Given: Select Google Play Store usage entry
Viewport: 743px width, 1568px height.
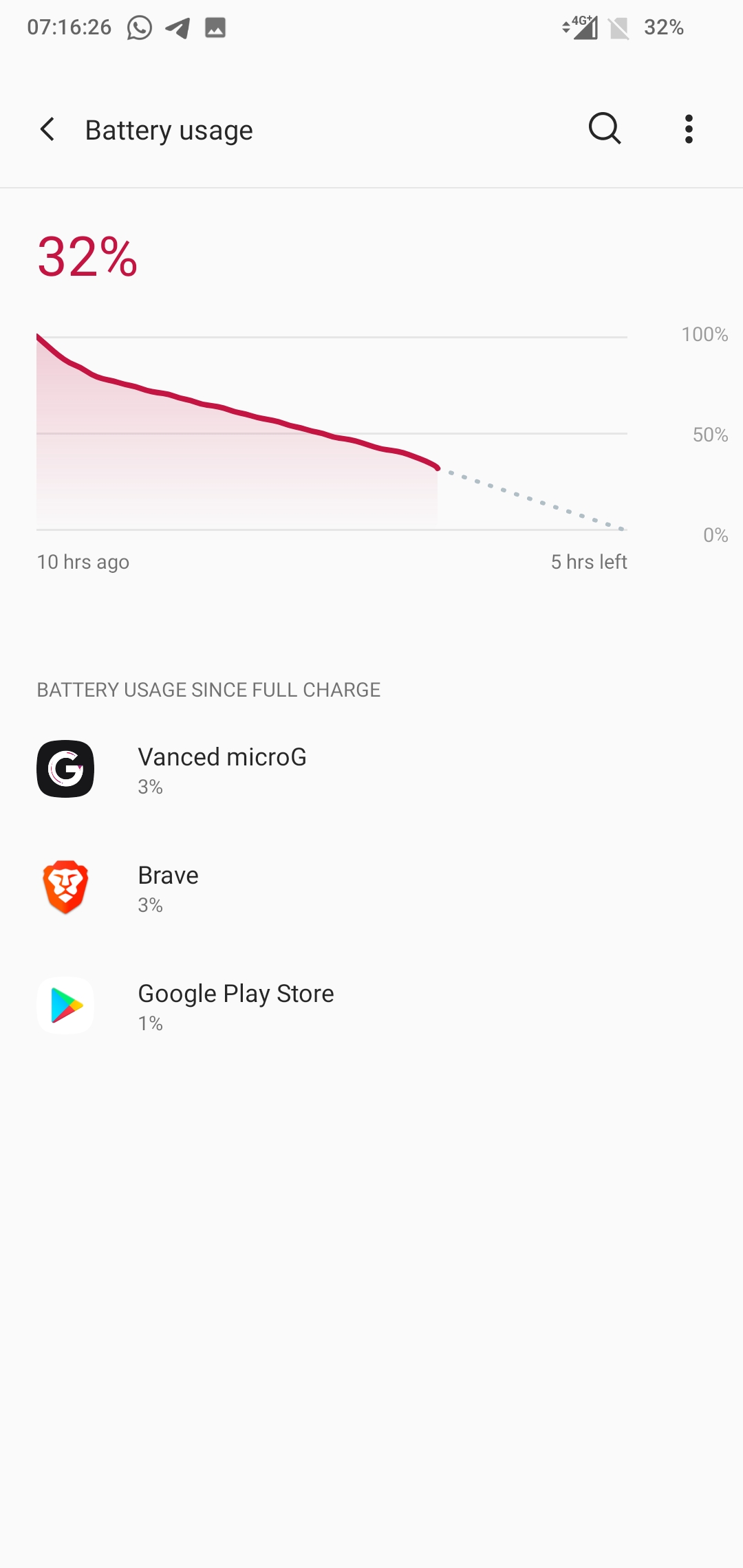Looking at the screenshot, I should pyautogui.click(x=235, y=1005).
